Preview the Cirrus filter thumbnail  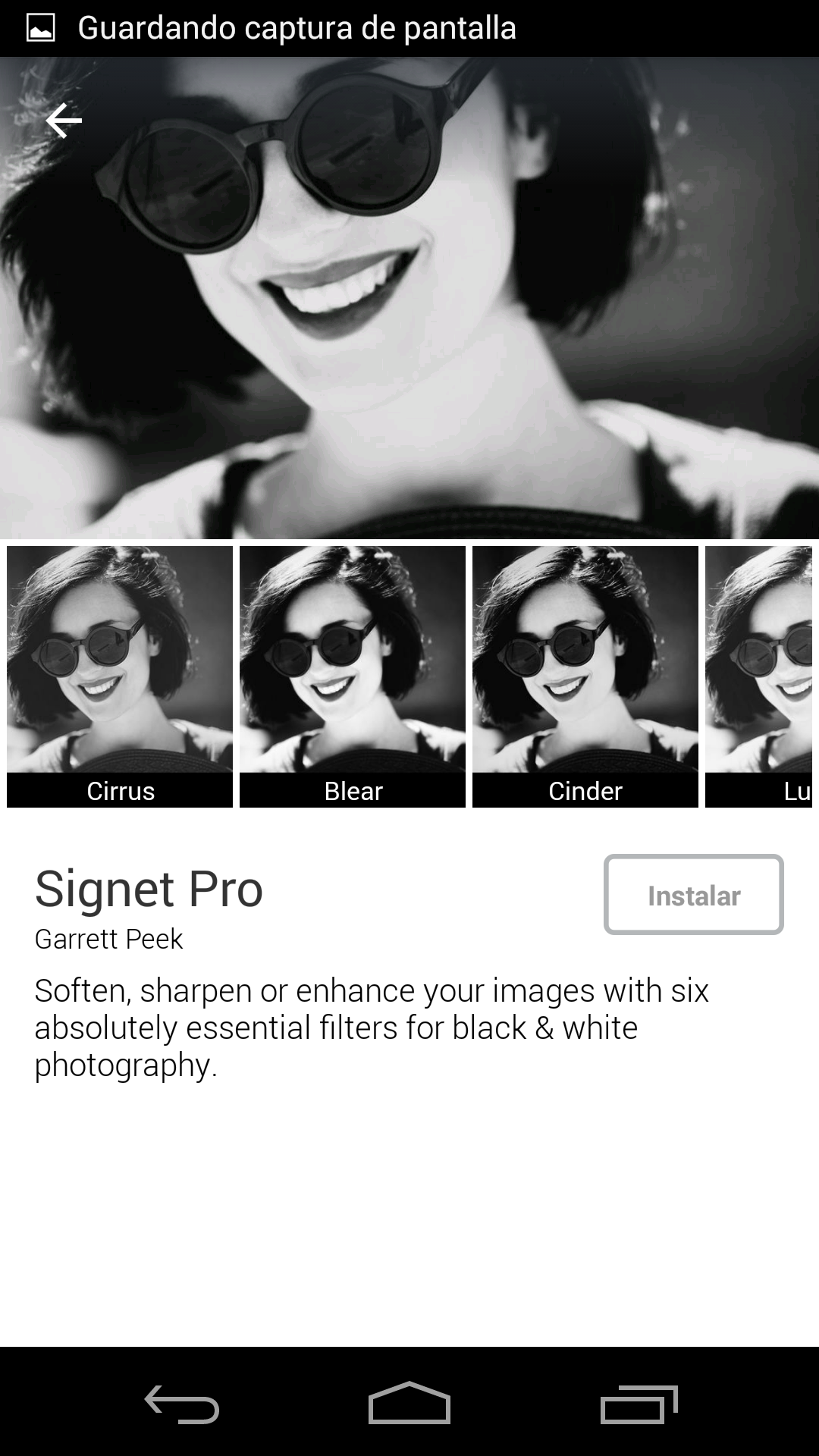(x=120, y=676)
